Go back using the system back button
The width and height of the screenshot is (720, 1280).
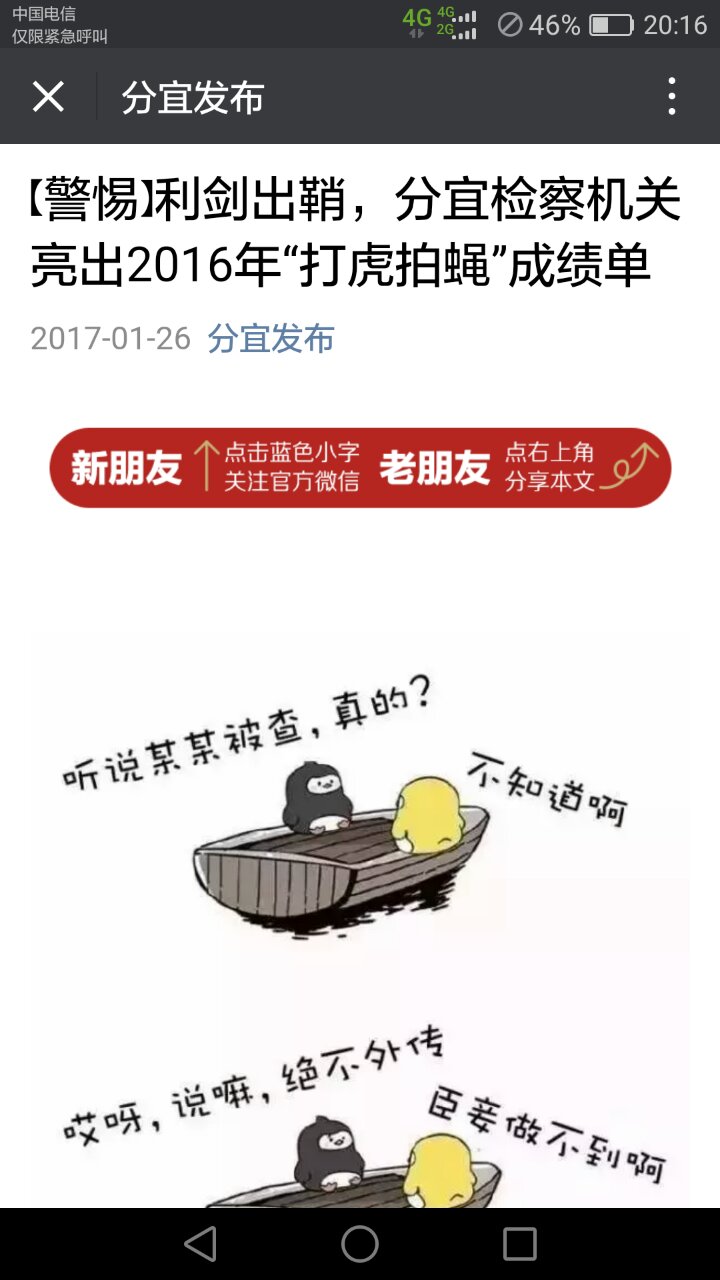(200, 1244)
